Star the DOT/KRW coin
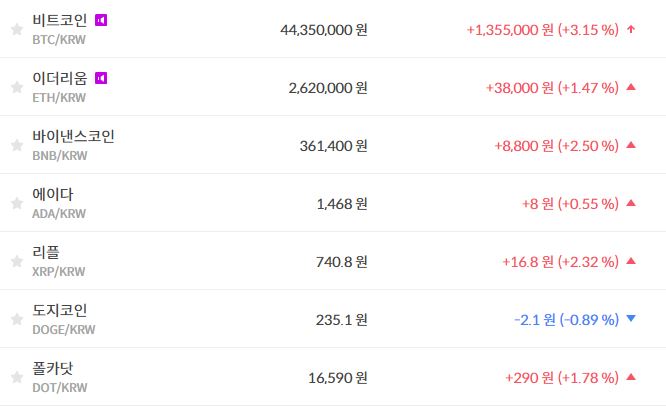The height and width of the screenshot is (407, 666). [x=16, y=377]
